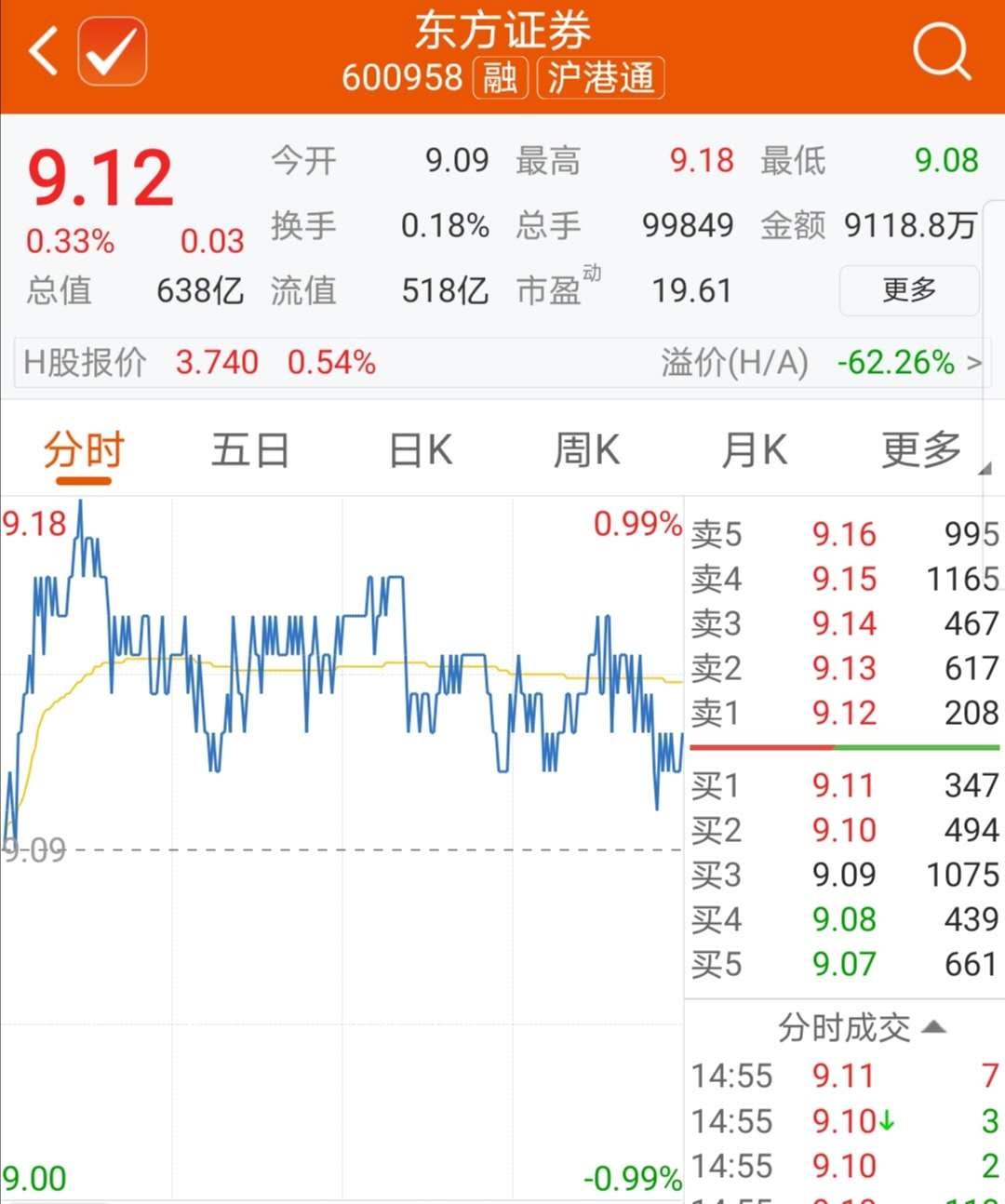Open the search magnifier icon
1005x1204 pixels.
pyautogui.click(x=941, y=52)
